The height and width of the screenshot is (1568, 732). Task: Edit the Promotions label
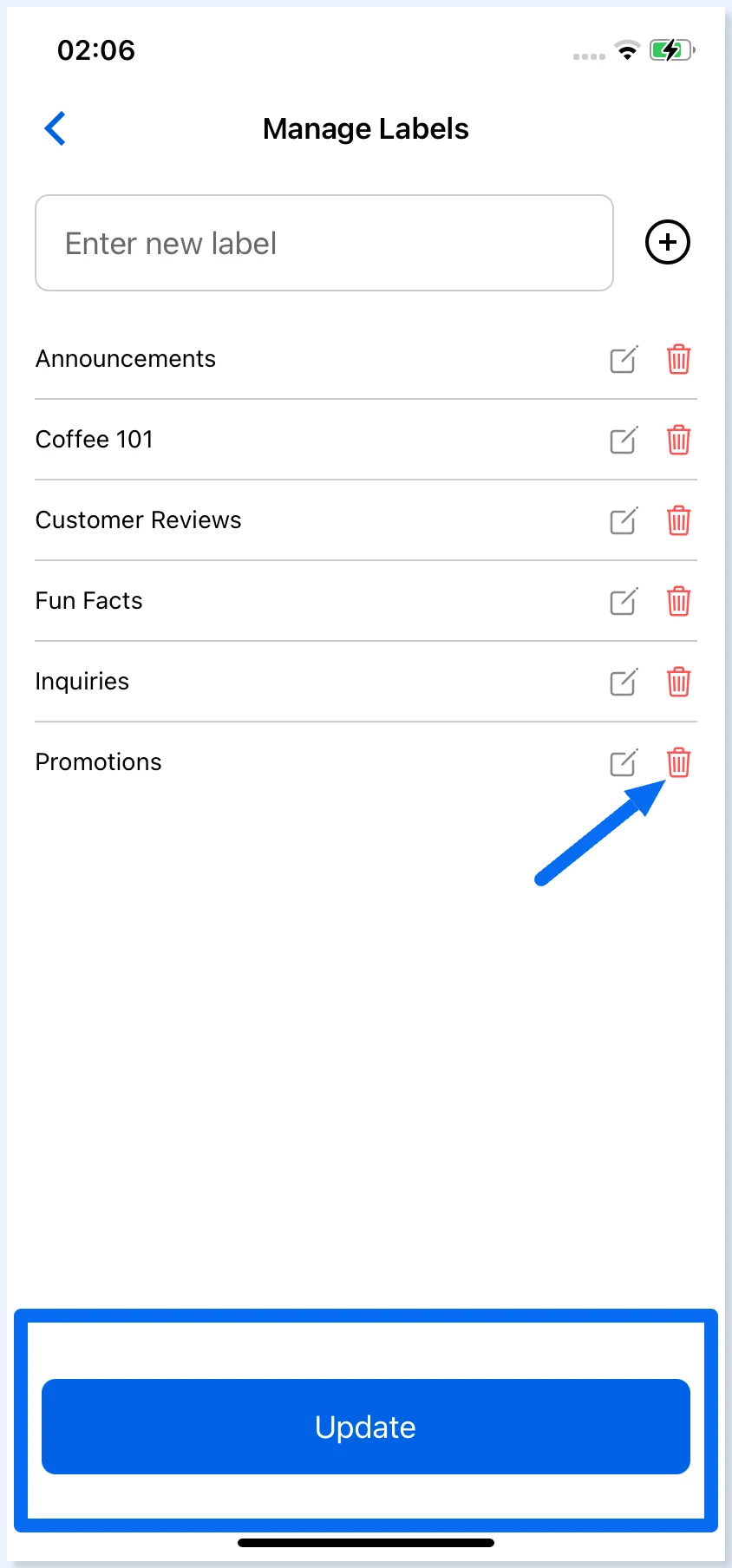(624, 762)
